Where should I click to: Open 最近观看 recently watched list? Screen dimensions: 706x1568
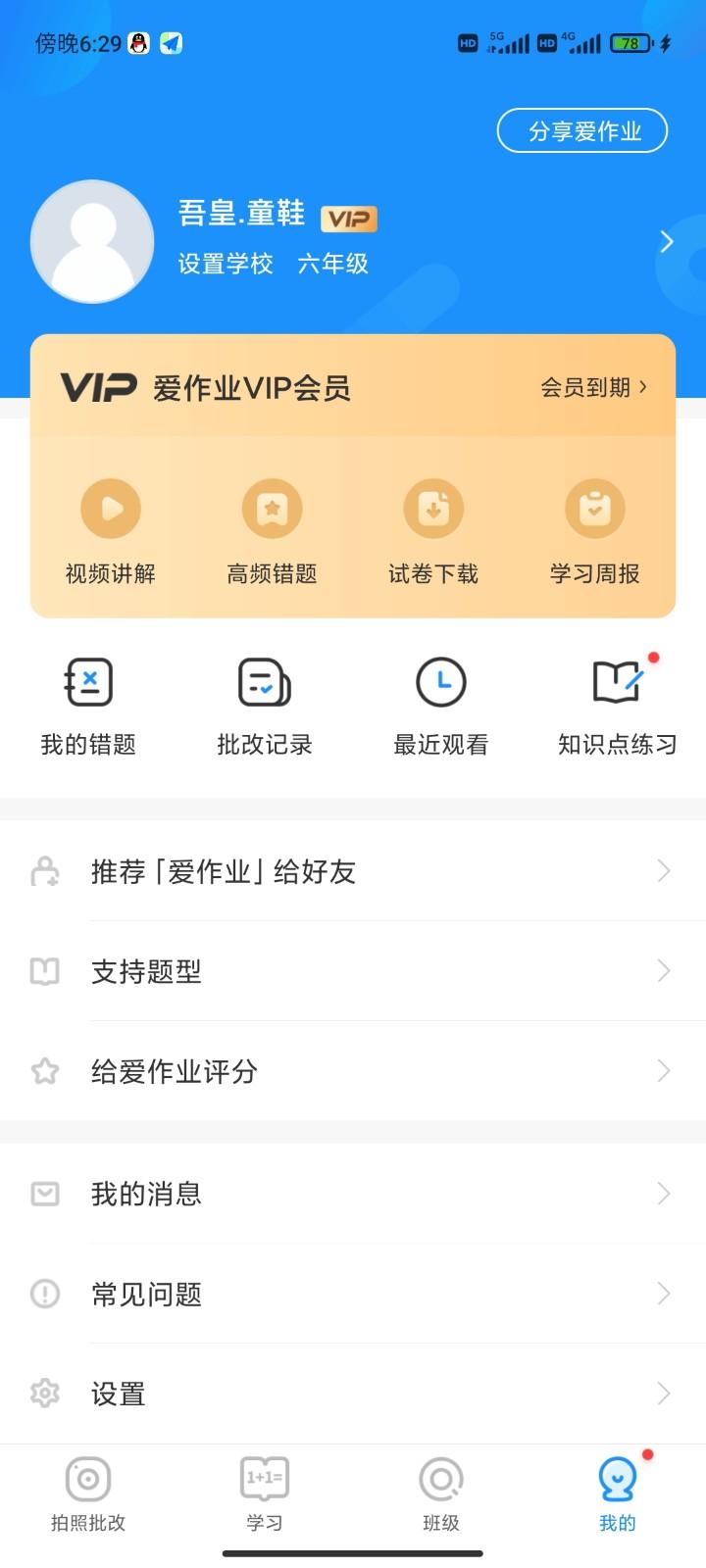tap(440, 706)
